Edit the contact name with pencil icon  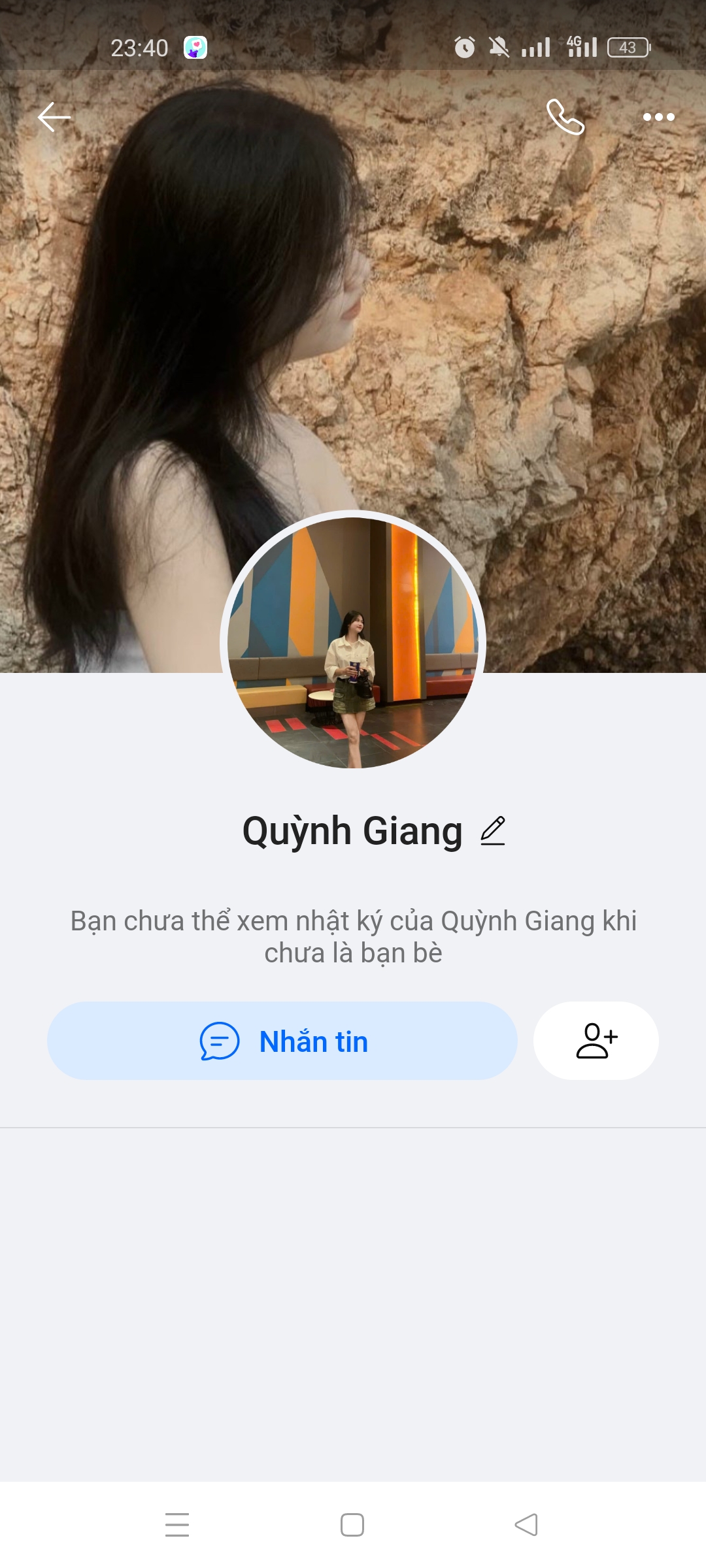[x=493, y=831]
